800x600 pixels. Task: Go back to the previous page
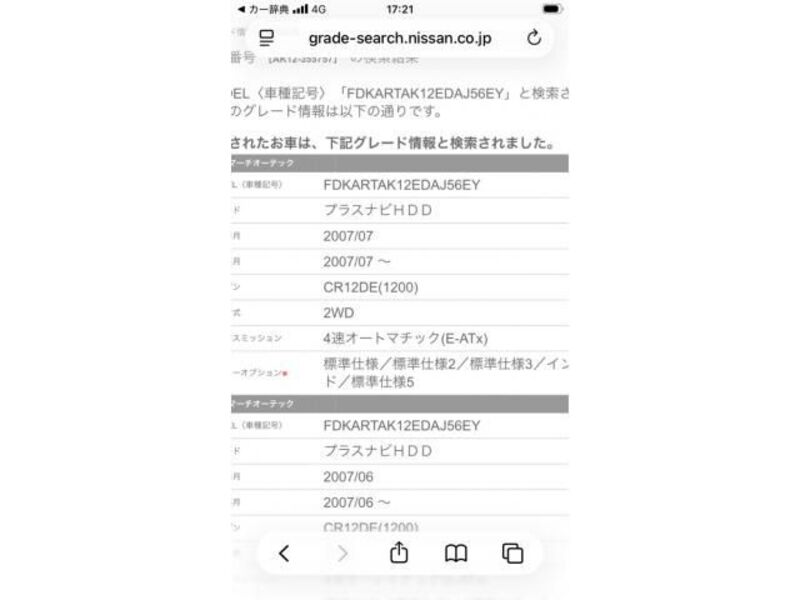point(284,553)
